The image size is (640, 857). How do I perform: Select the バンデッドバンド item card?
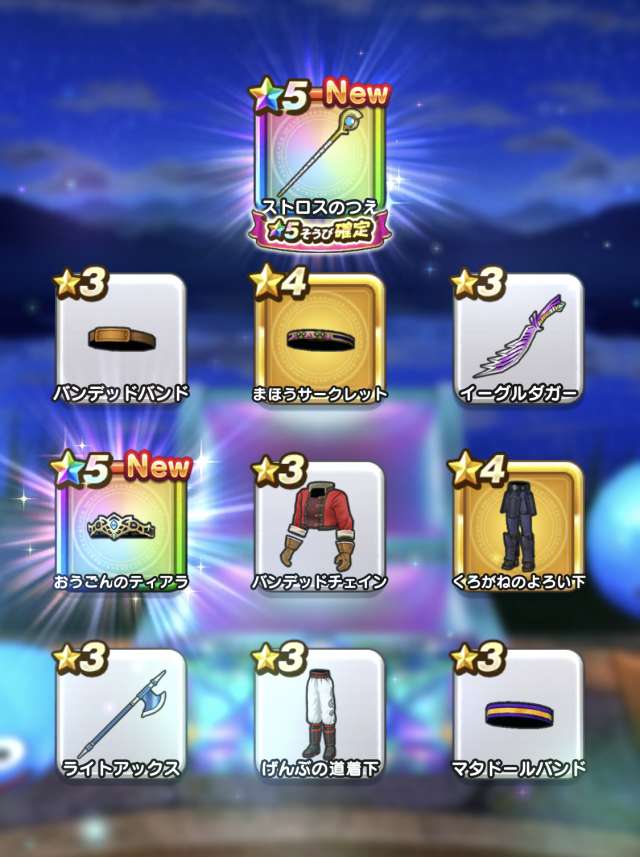pos(120,340)
